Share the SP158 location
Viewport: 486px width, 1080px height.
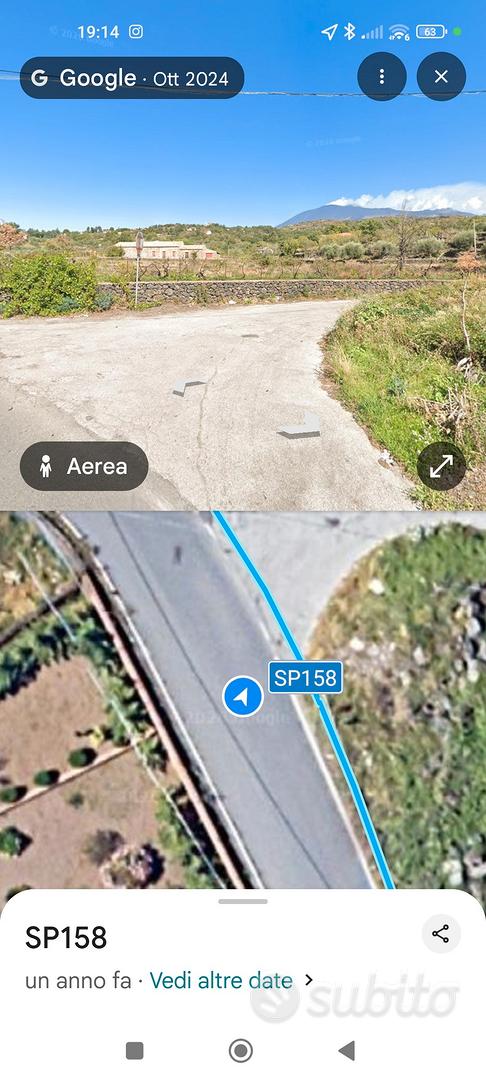[441, 934]
